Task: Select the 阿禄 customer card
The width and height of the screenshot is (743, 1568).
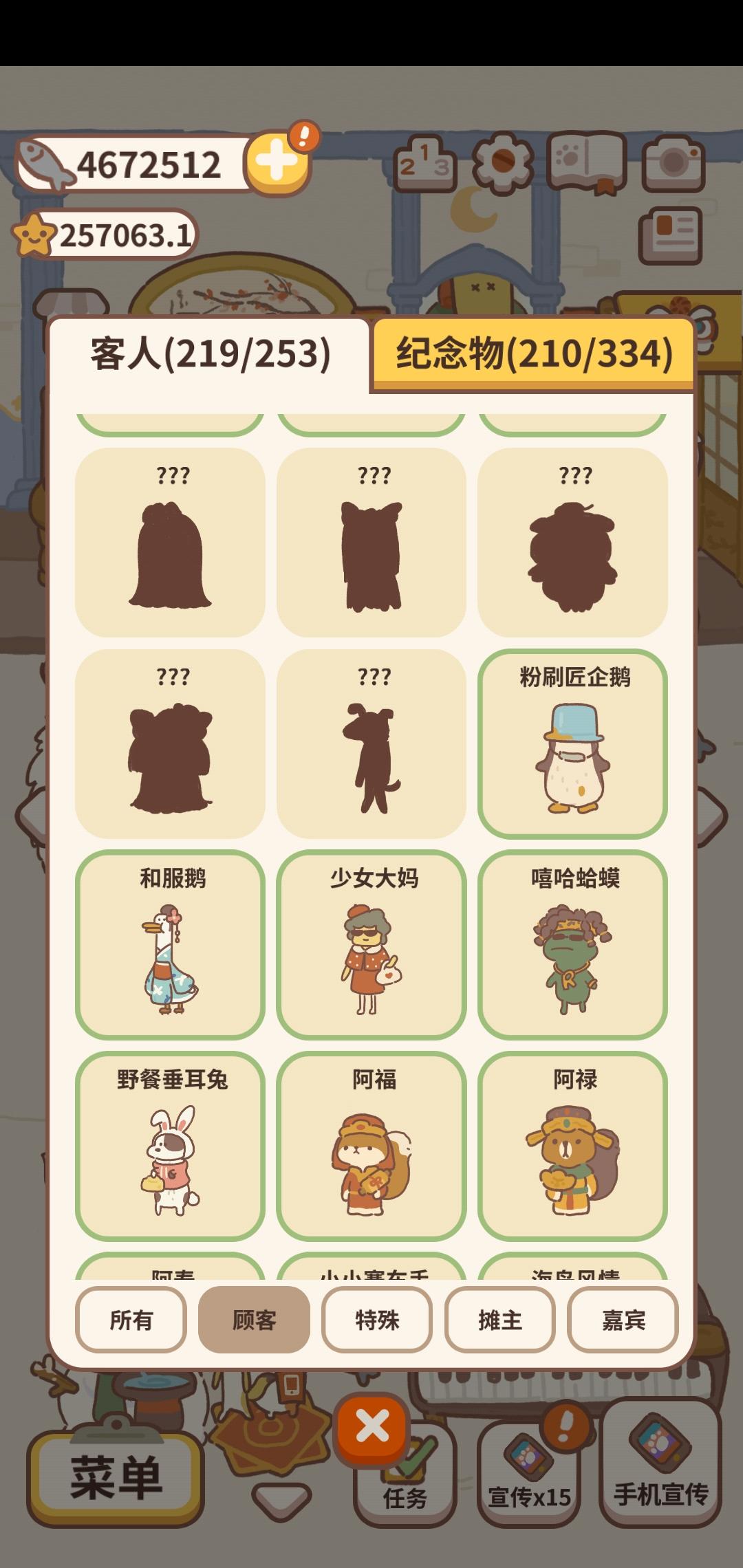Action: (x=573, y=1146)
